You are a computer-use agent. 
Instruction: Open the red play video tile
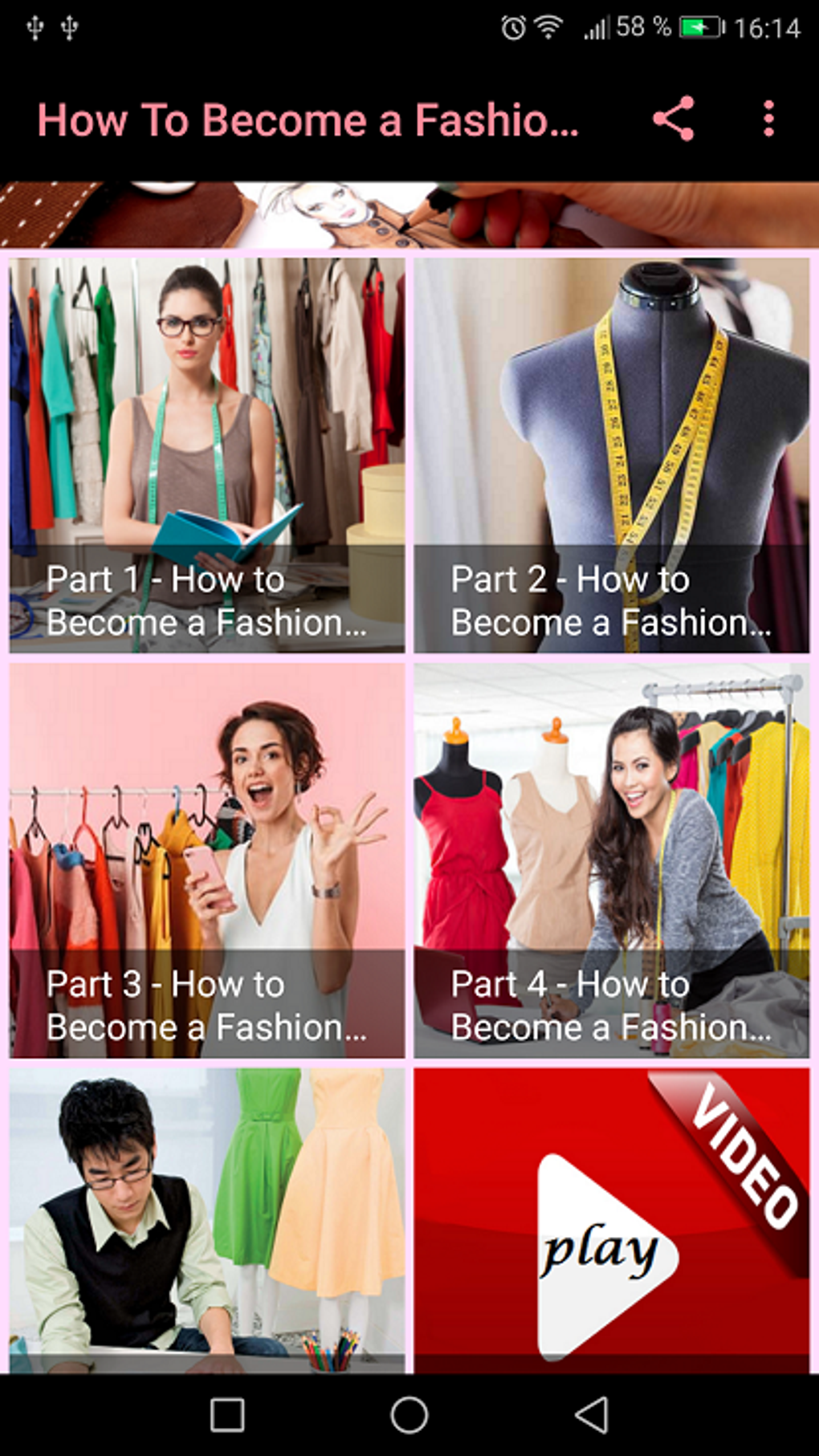pyautogui.click(x=612, y=1220)
